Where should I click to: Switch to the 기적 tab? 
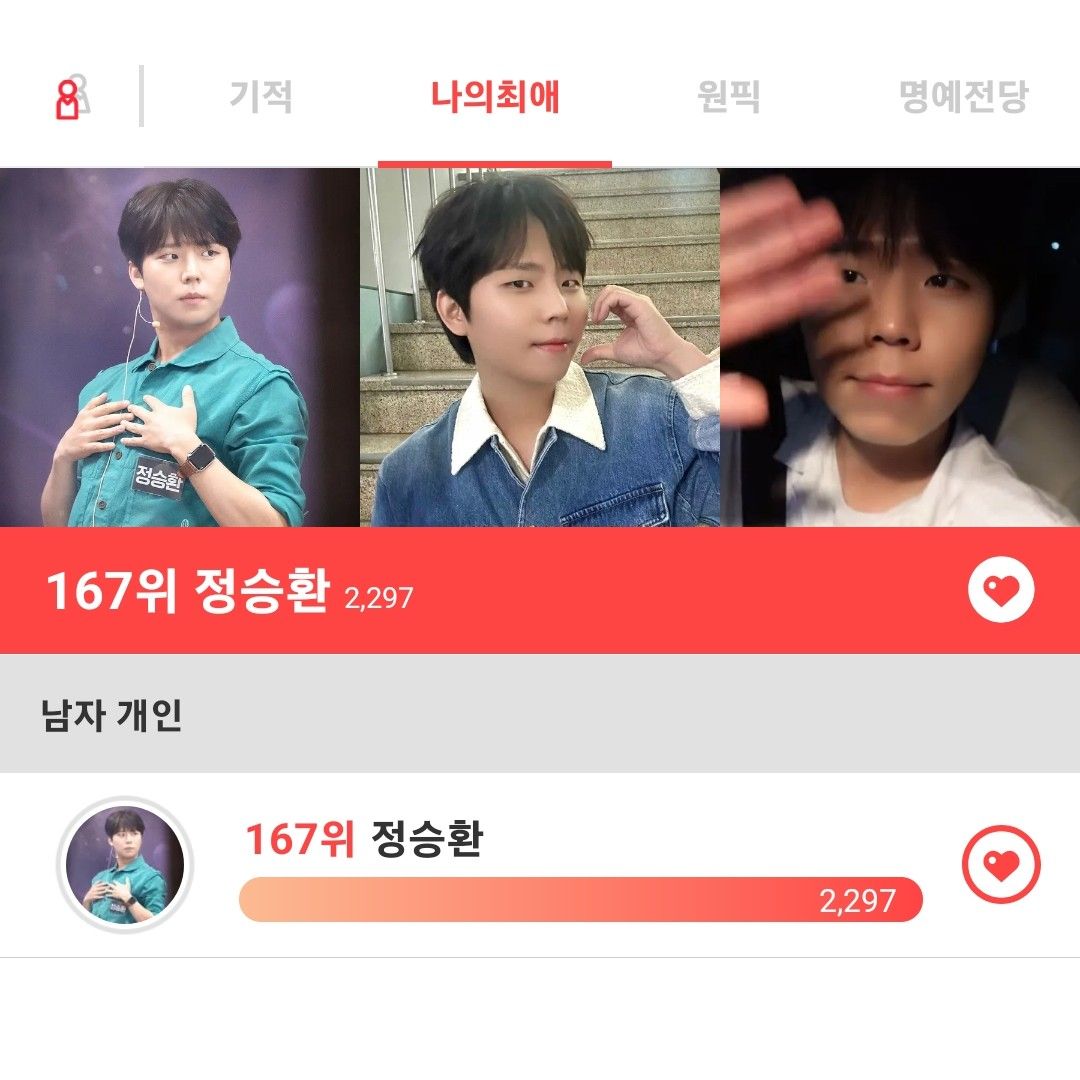coord(261,97)
